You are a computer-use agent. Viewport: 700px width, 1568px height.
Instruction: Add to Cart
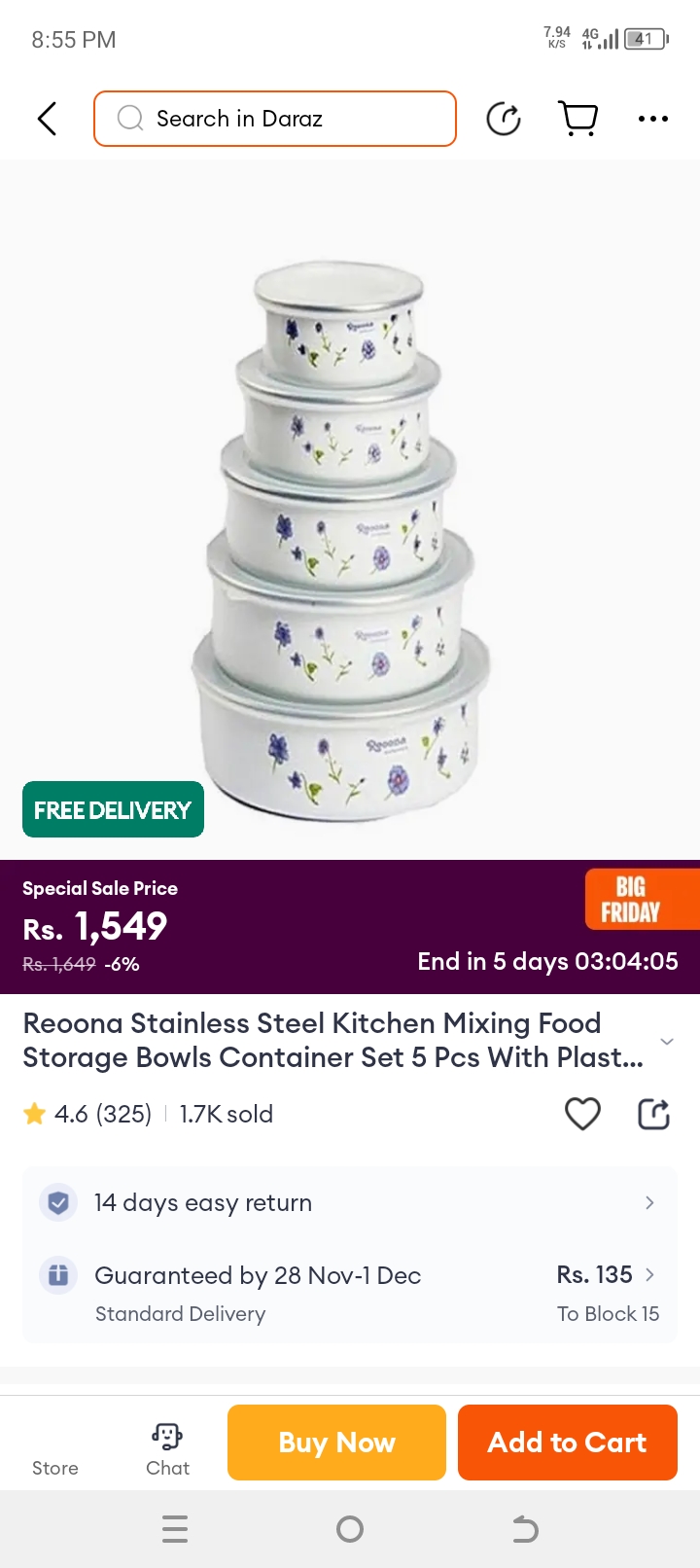click(567, 1443)
